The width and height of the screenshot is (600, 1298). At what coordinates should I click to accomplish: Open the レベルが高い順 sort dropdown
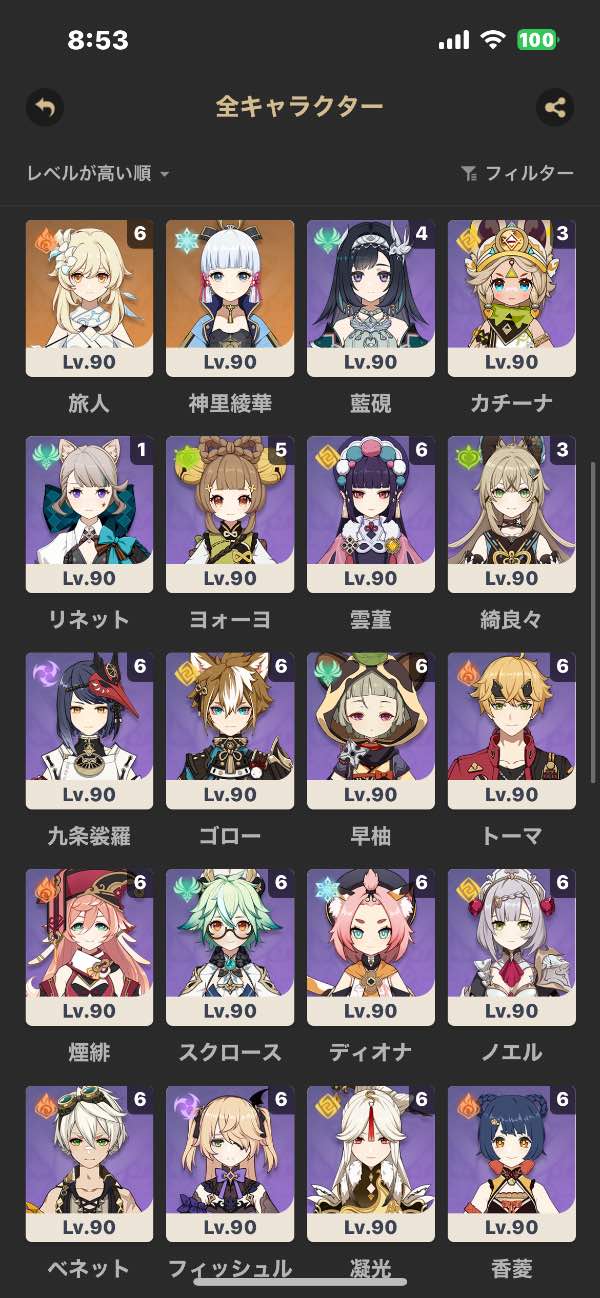click(98, 174)
